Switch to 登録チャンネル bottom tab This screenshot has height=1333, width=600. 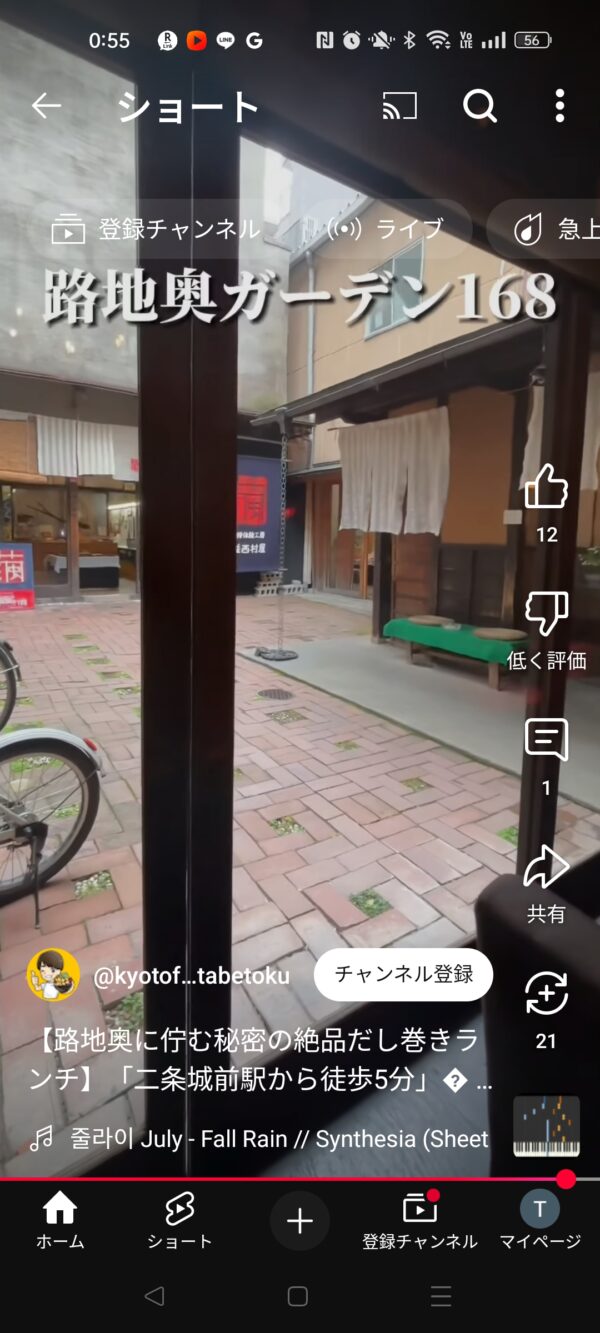click(x=420, y=1221)
